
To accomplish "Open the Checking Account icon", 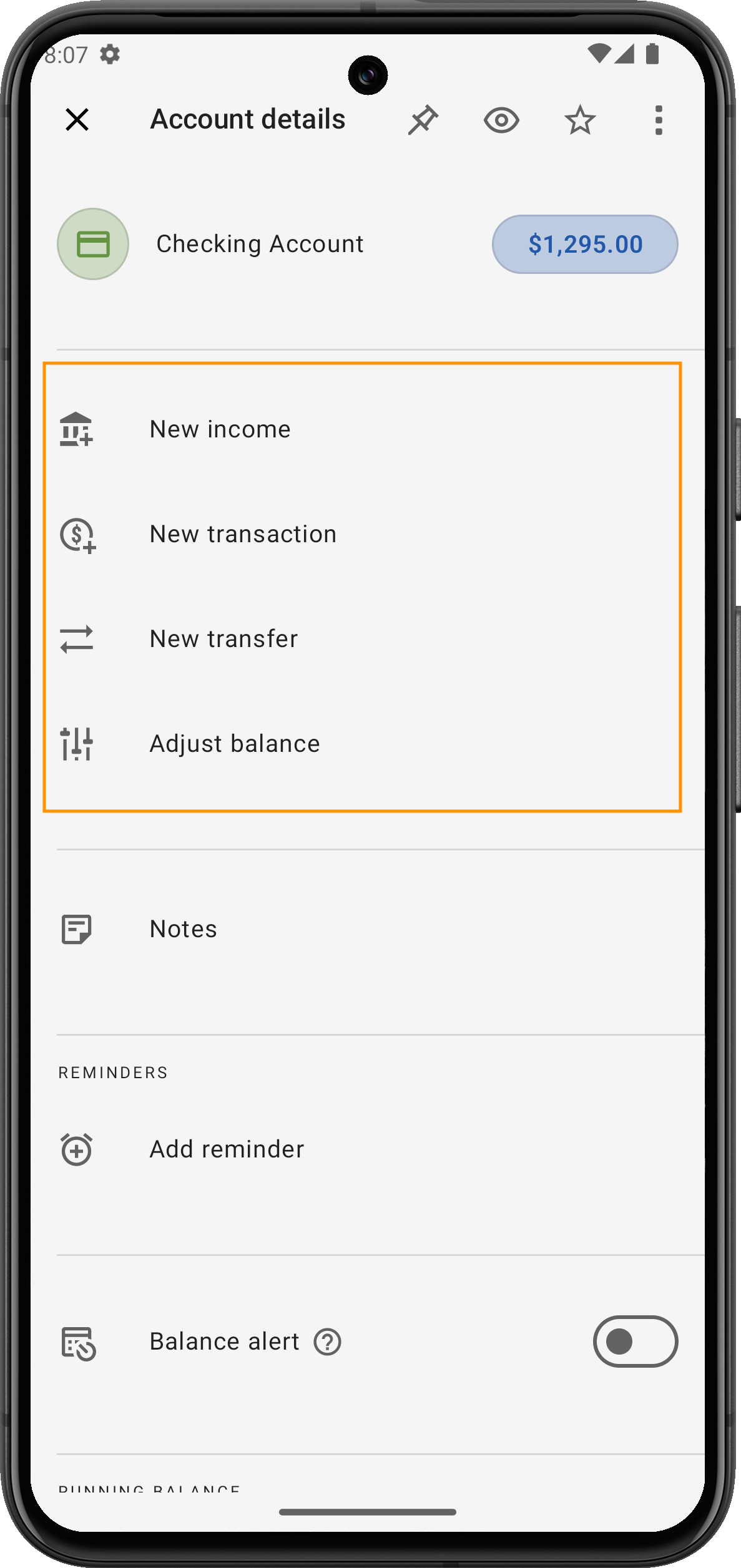I will coord(93,244).
